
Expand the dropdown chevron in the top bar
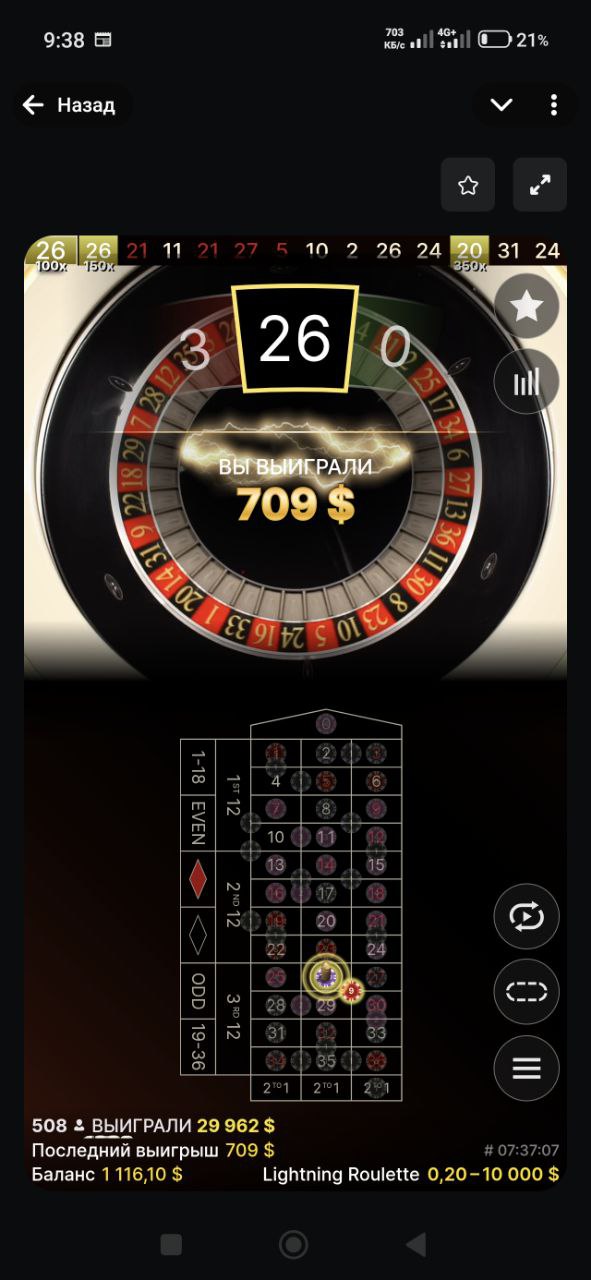click(x=501, y=105)
